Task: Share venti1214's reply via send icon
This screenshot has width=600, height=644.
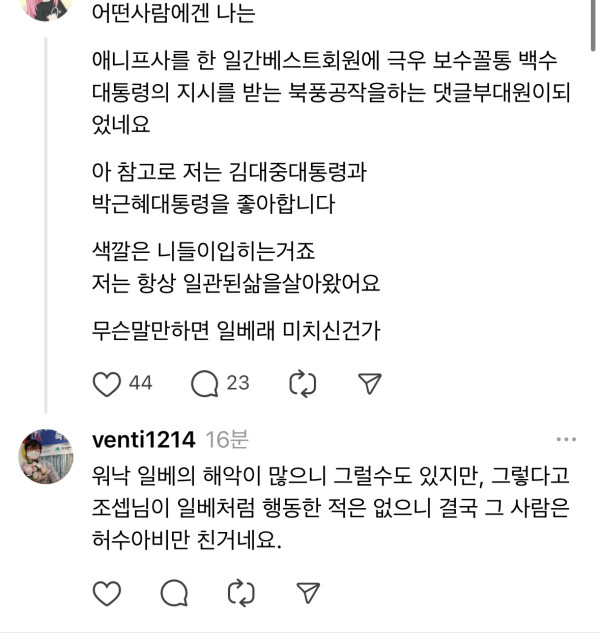Action: tap(309, 592)
